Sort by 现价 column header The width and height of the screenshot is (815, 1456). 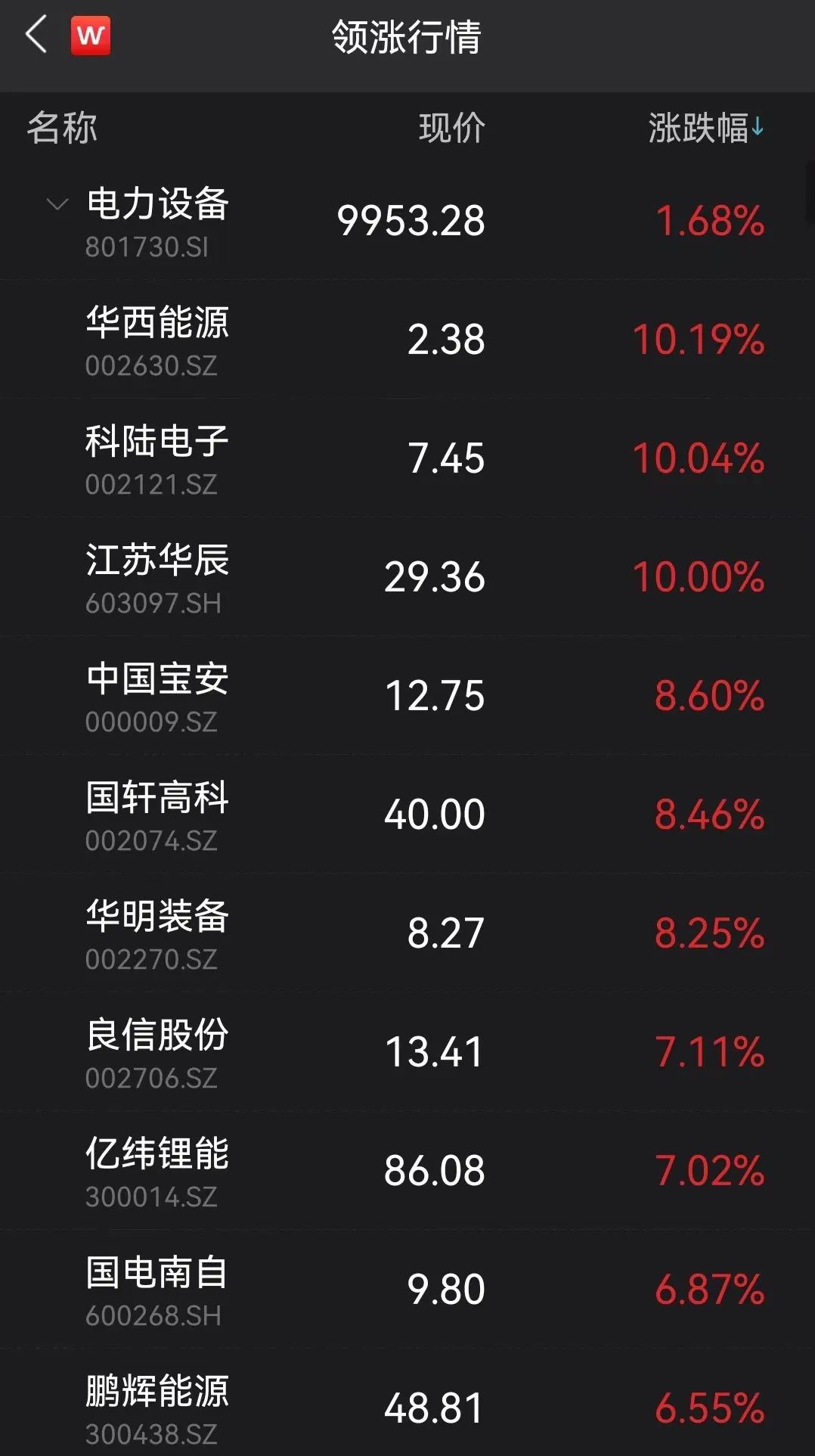point(452,128)
